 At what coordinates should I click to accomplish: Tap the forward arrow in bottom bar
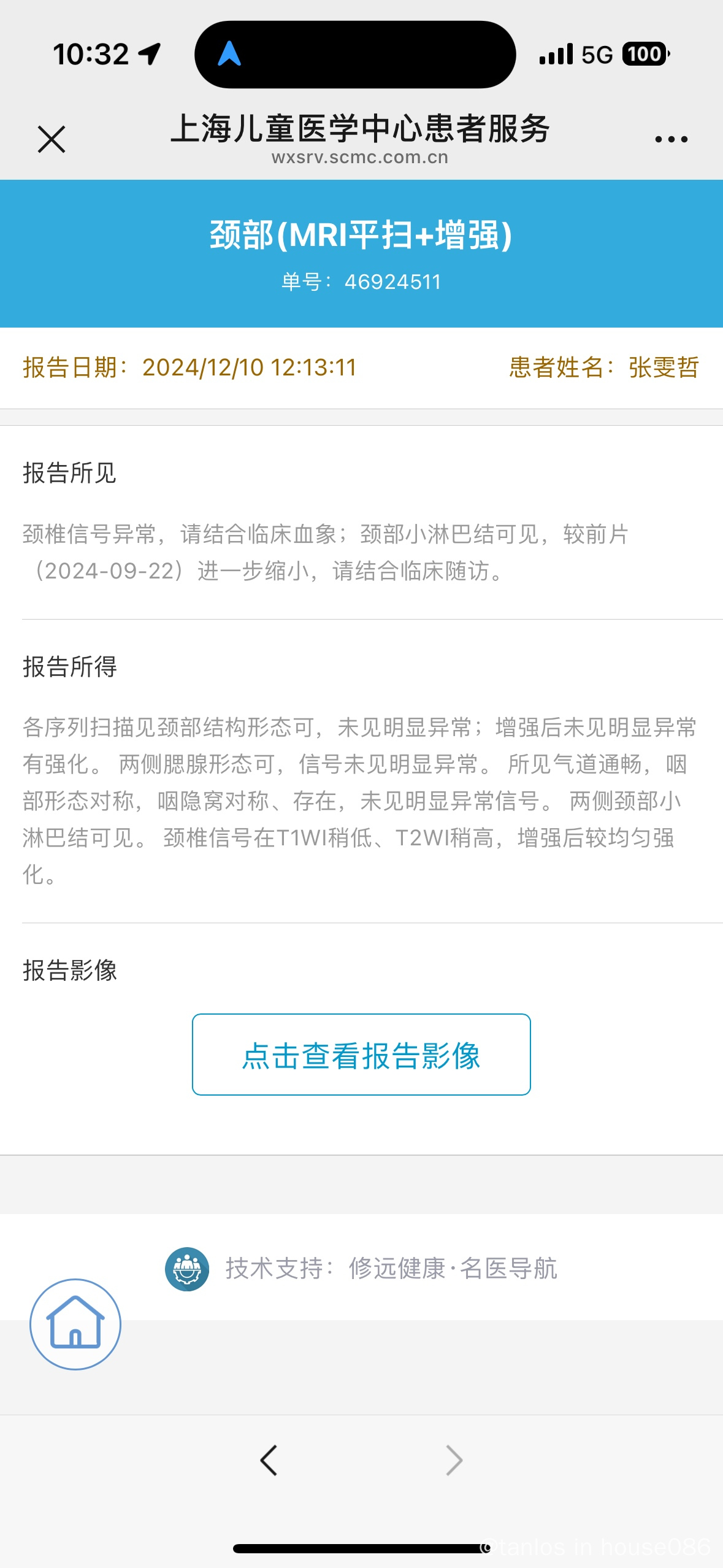[454, 1460]
